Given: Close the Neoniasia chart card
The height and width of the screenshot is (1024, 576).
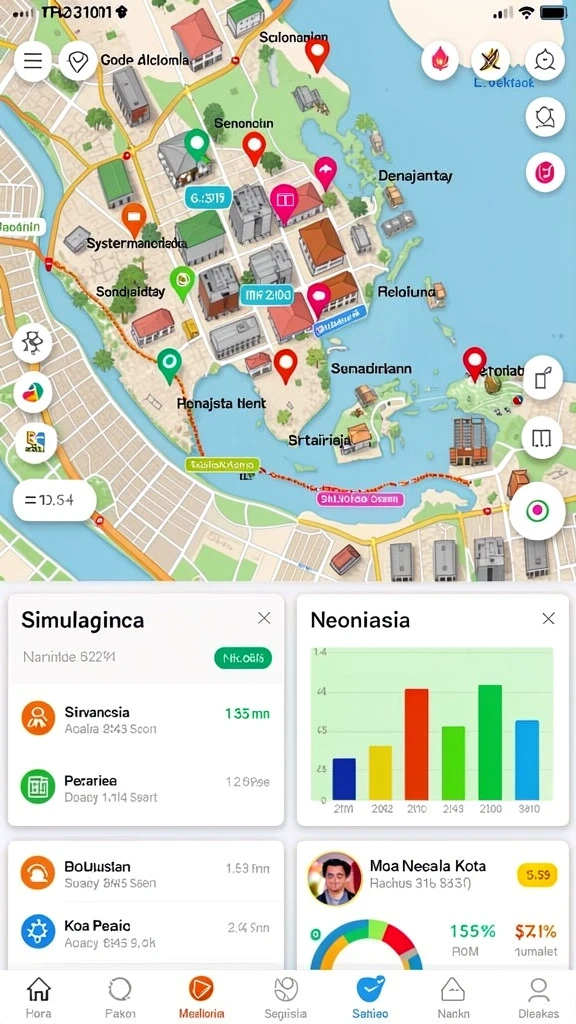Looking at the screenshot, I should 549,618.
